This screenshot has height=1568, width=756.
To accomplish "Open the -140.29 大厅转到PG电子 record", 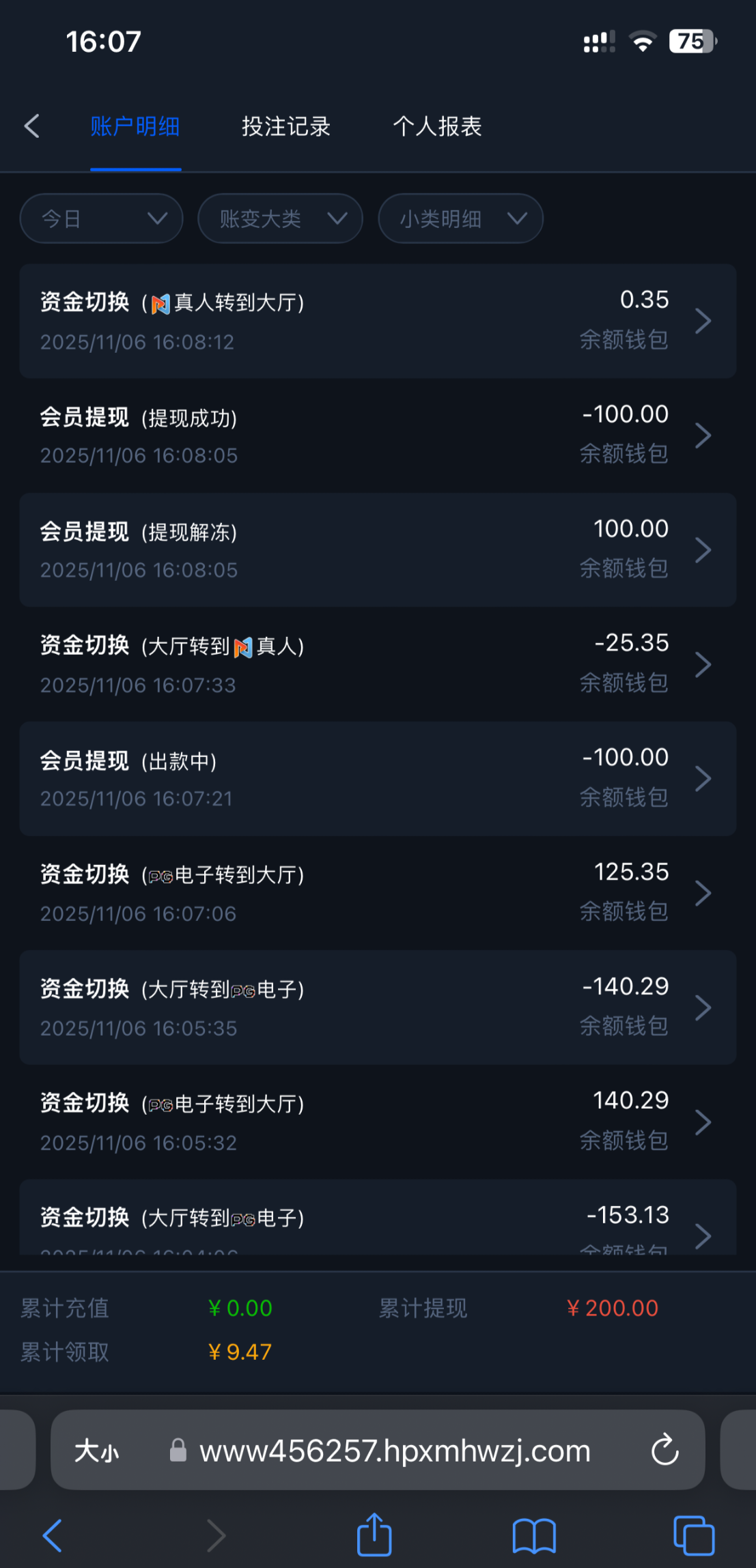I will (x=378, y=1007).
